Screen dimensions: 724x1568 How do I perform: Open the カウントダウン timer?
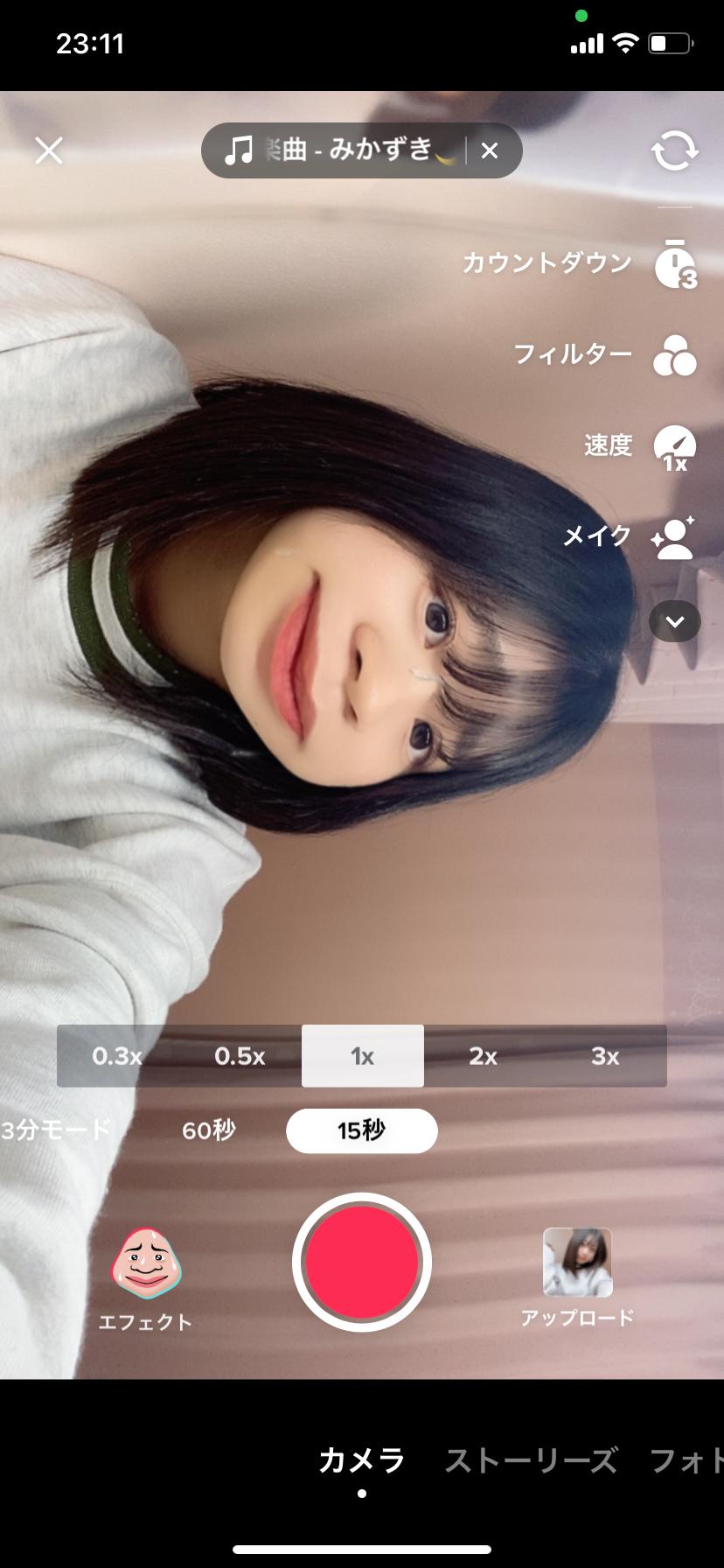[674, 262]
